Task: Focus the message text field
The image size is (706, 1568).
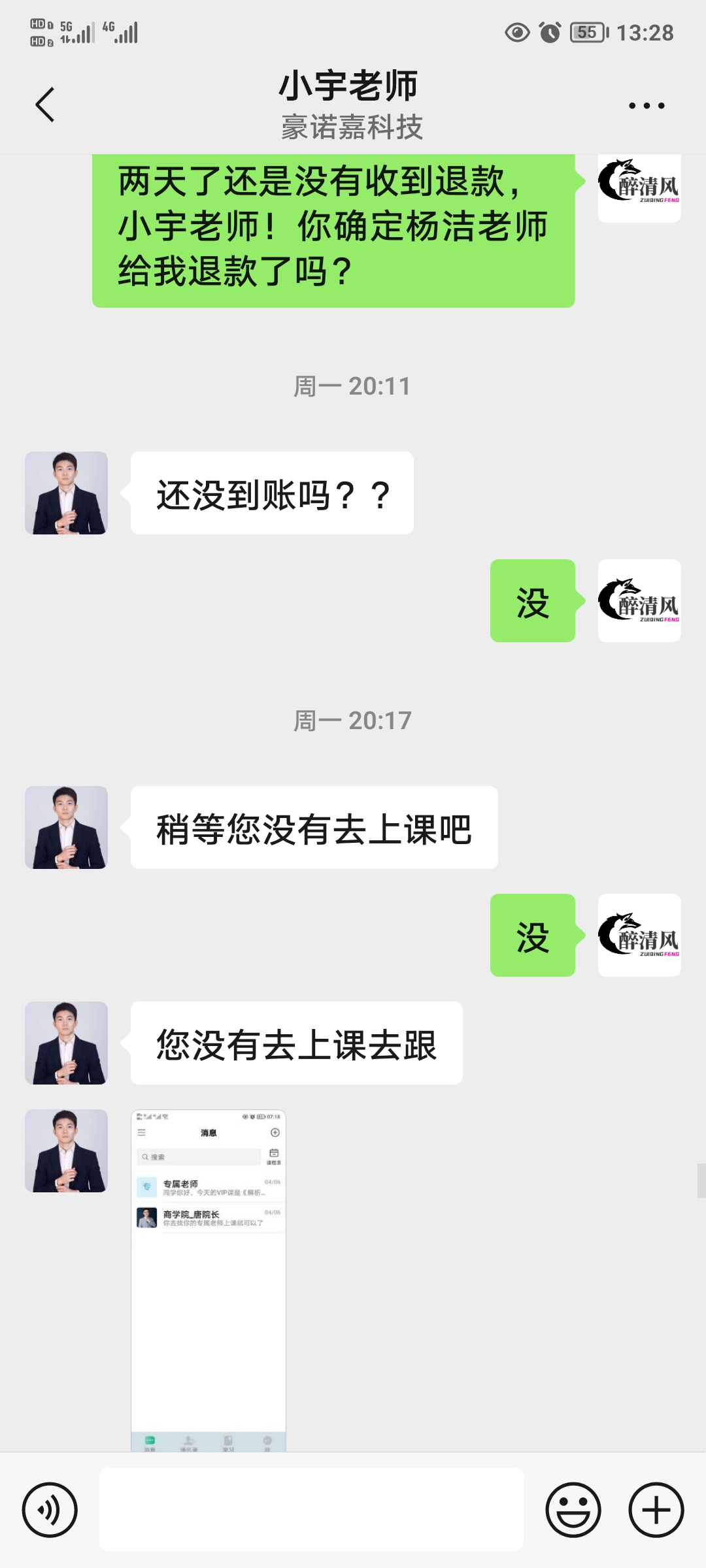Action: (311, 1509)
